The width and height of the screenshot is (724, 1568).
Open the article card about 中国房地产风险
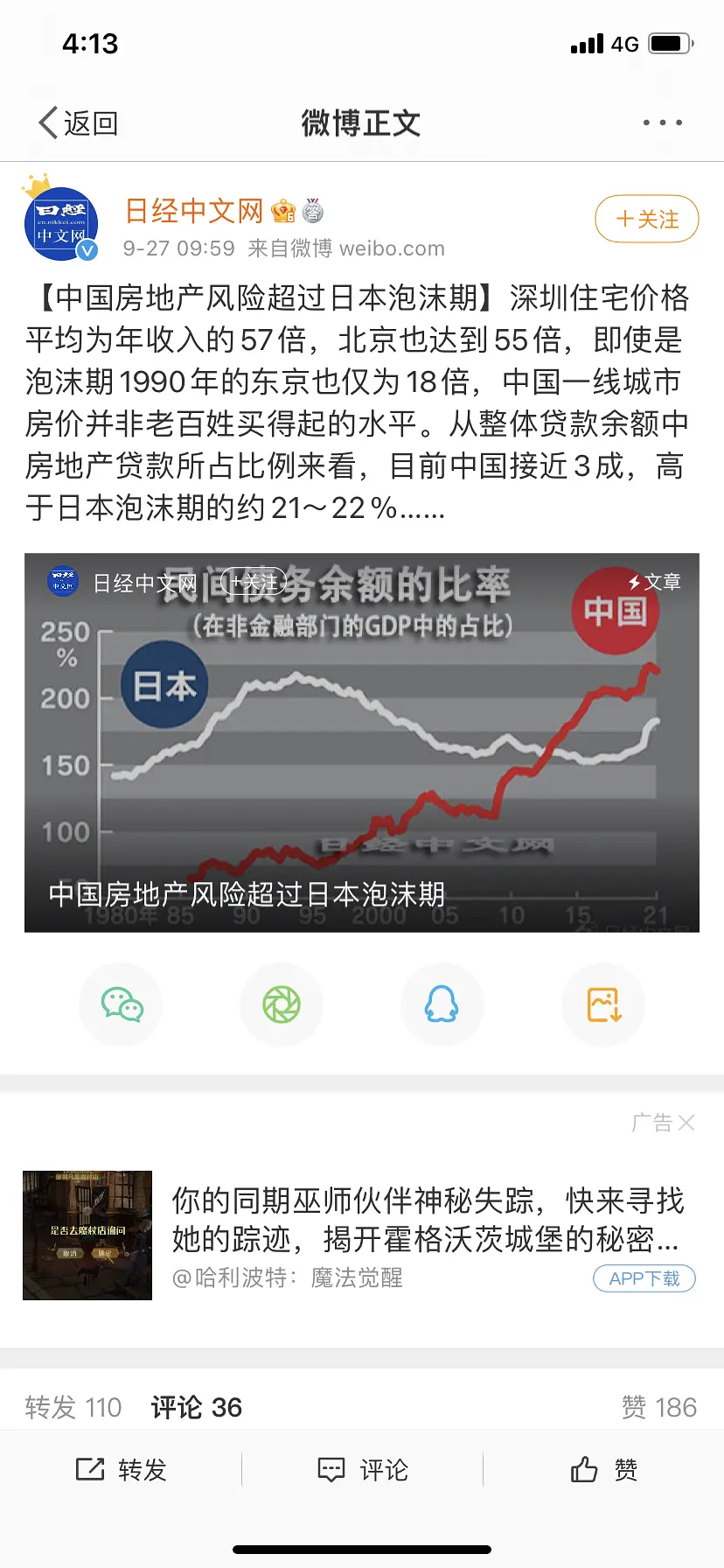point(362,744)
